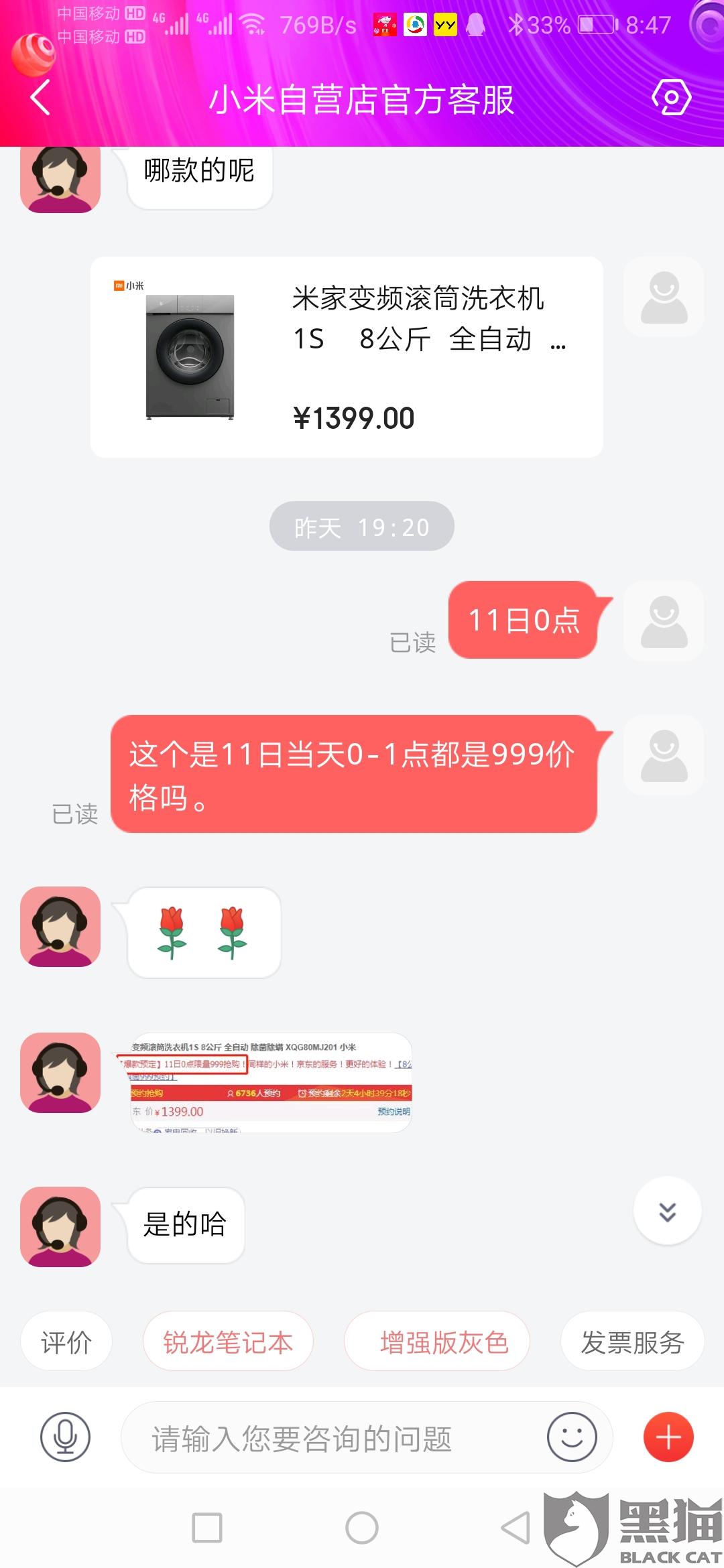Open the 发票服务 chip

(x=632, y=1342)
